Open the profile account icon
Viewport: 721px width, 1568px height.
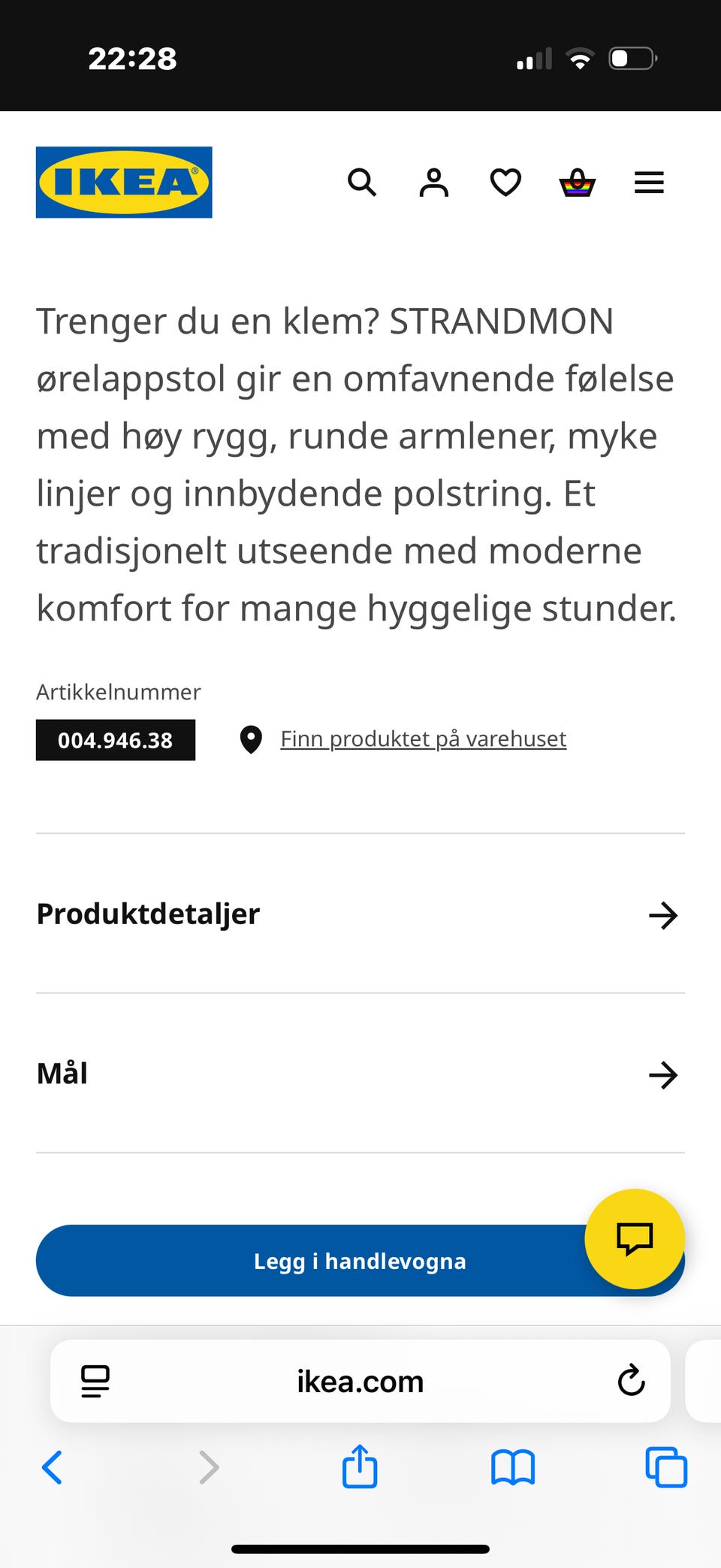coord(433,183)
